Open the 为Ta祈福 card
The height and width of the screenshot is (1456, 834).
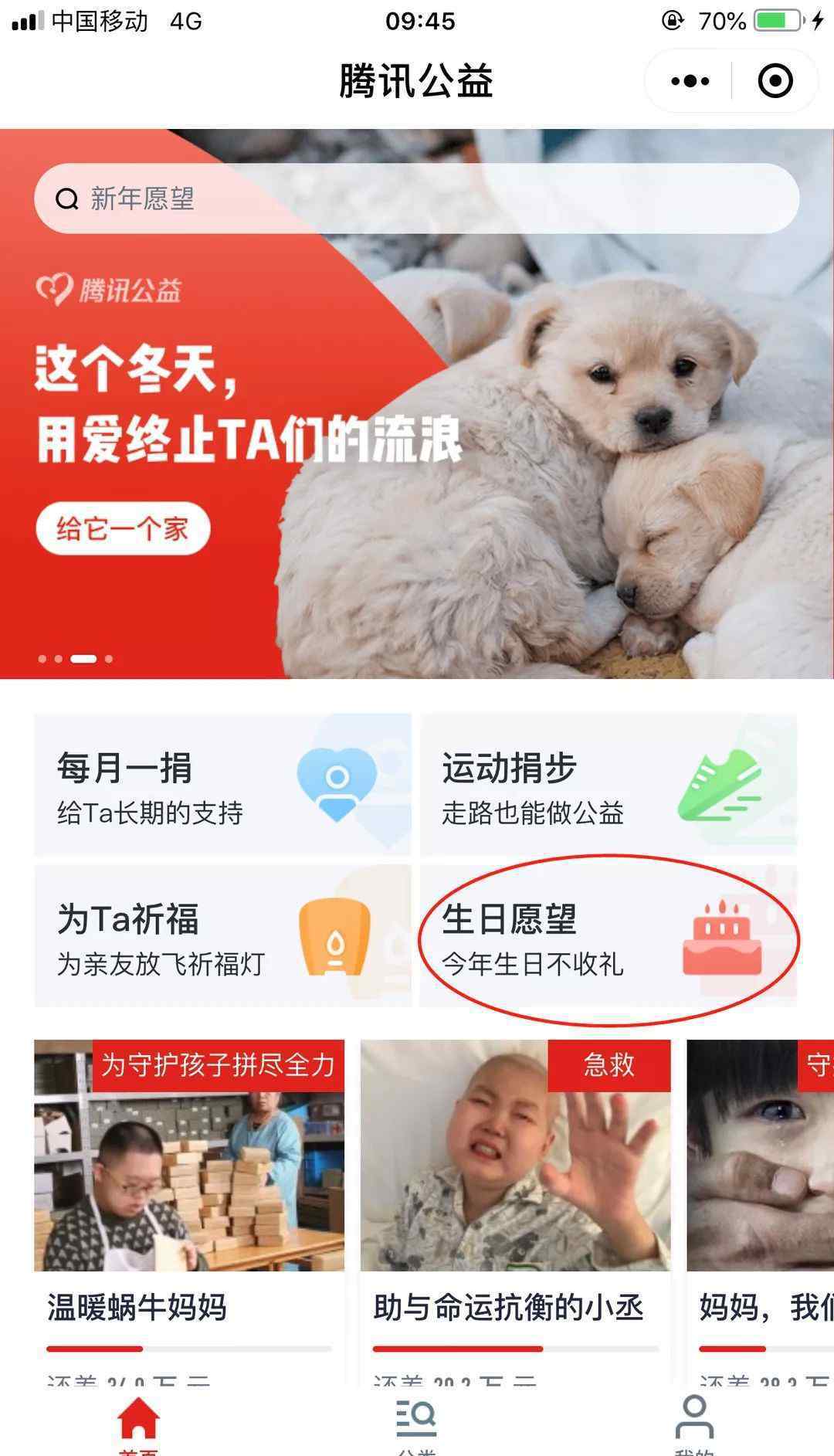(222, 936)
